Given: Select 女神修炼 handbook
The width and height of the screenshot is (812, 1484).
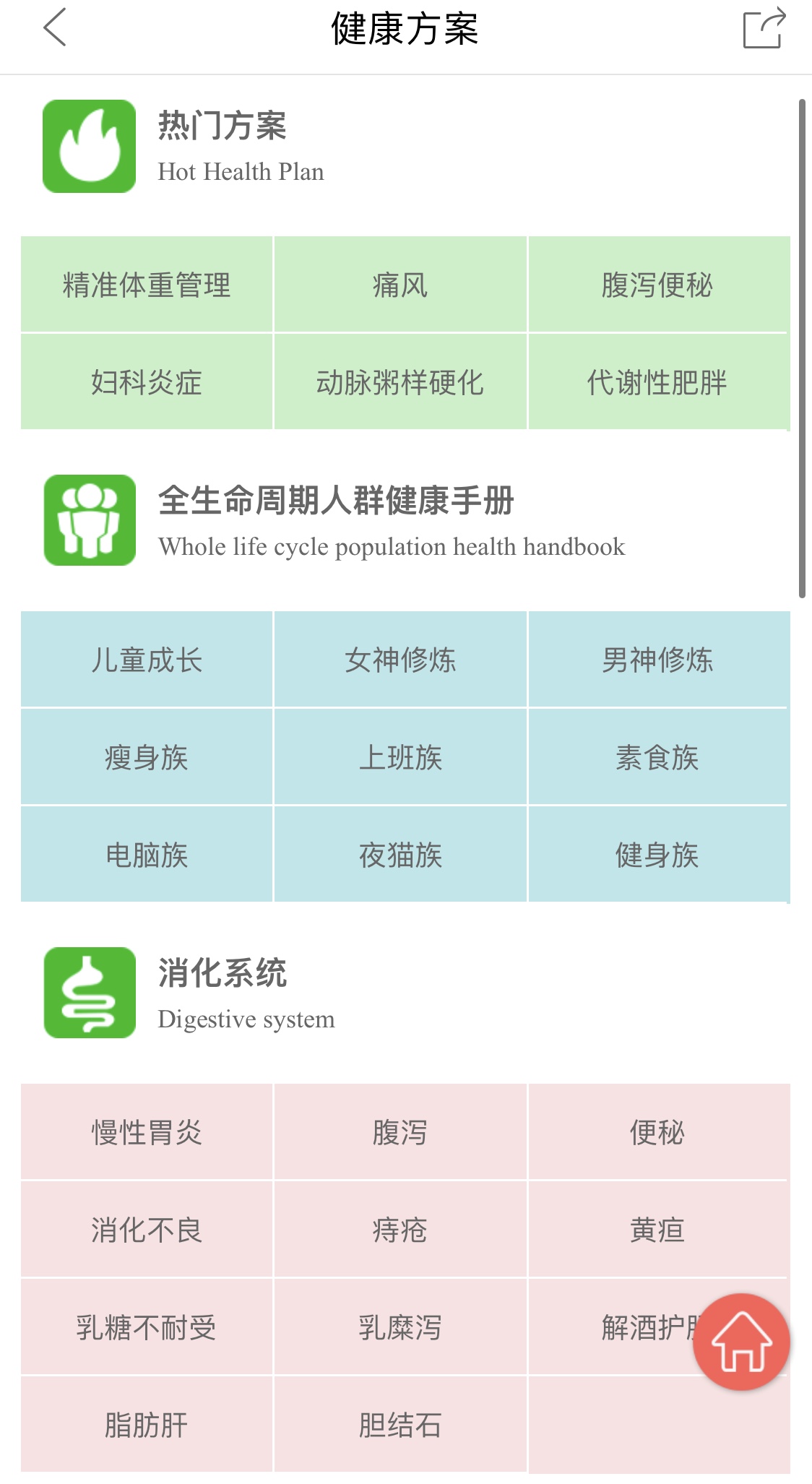Looking at the screenshot, I should [400, 660].
